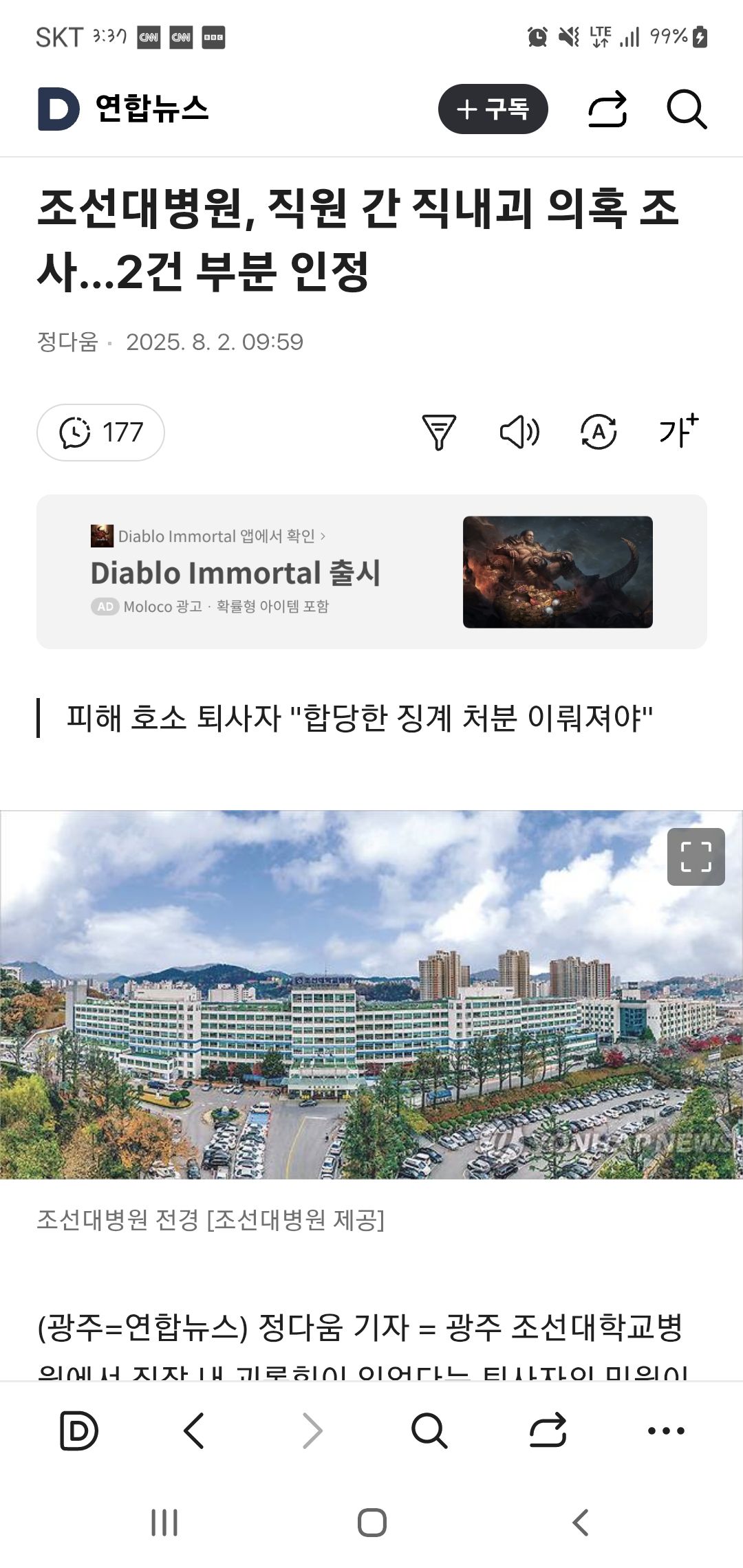Translate the article
This screenshot has height=1568, width=743.
coord(599,433)
